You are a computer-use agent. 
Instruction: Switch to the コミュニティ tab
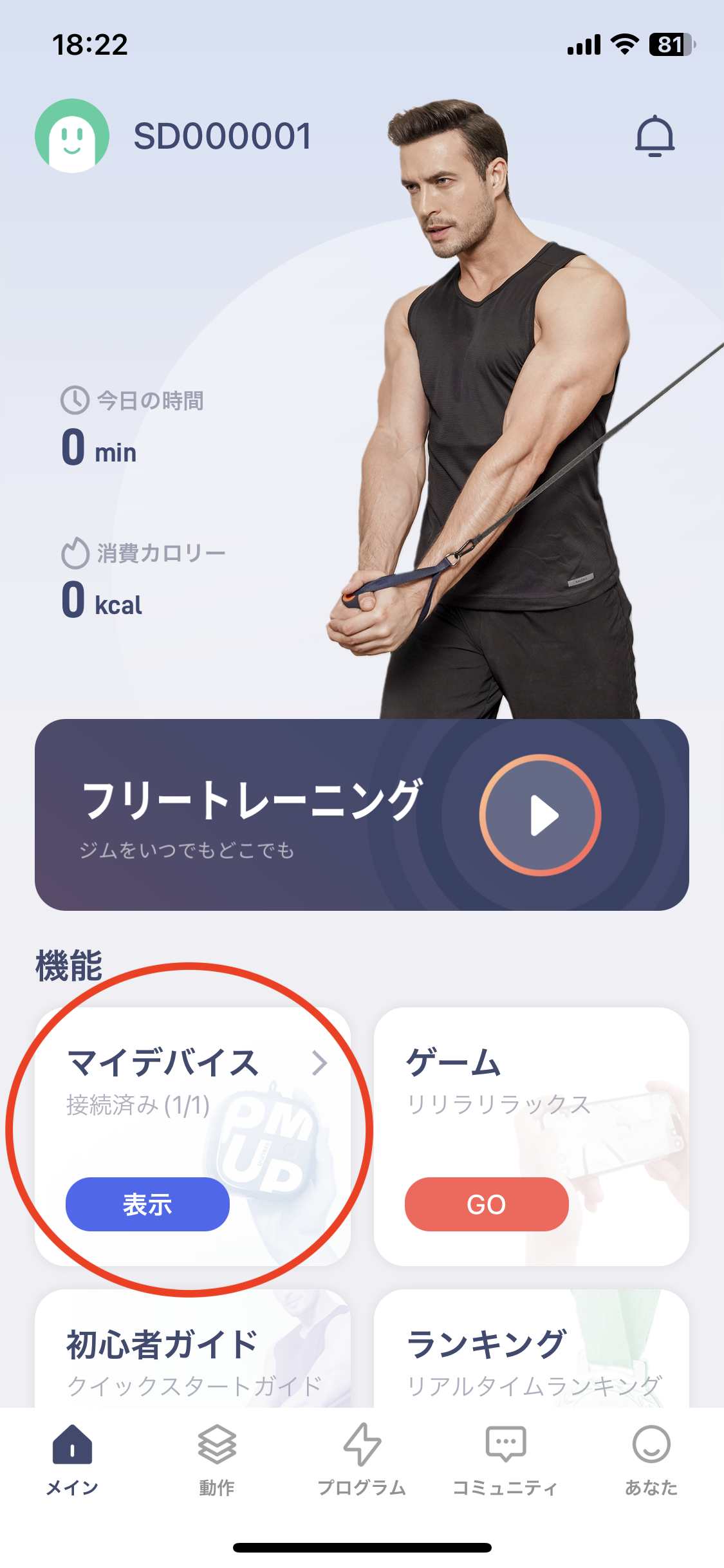[506, 1459]
